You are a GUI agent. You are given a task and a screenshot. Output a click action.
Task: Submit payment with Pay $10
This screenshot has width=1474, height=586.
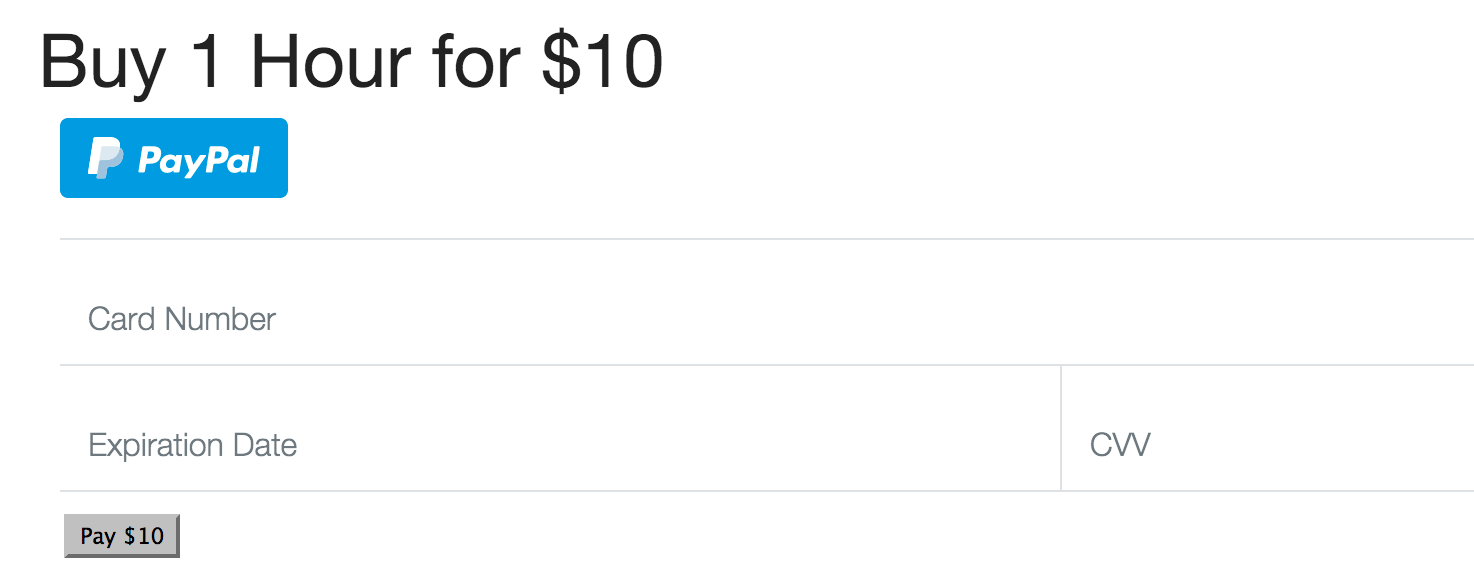(122, 536)
